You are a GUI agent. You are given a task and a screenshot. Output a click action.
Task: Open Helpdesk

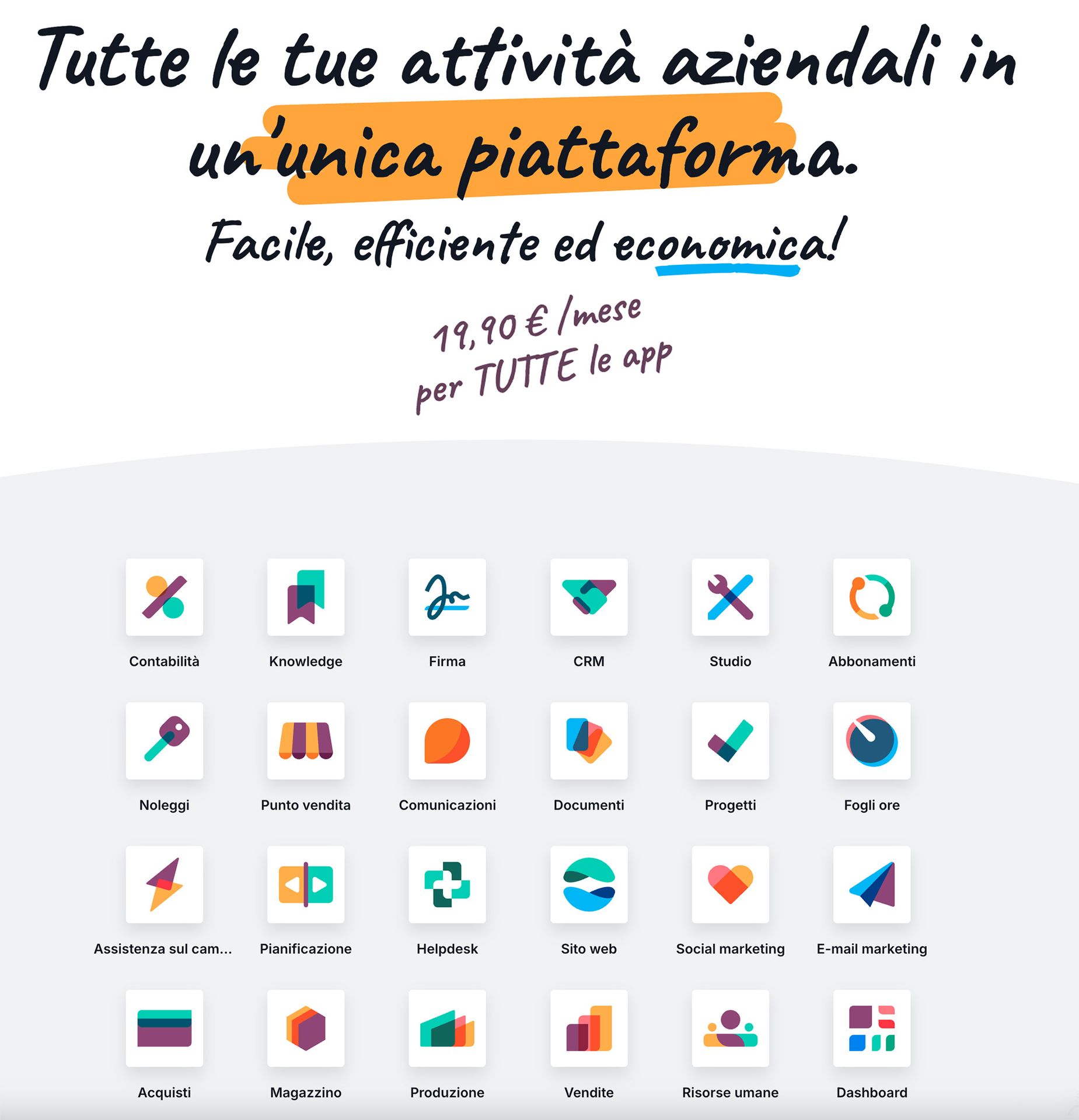[447, 884]
